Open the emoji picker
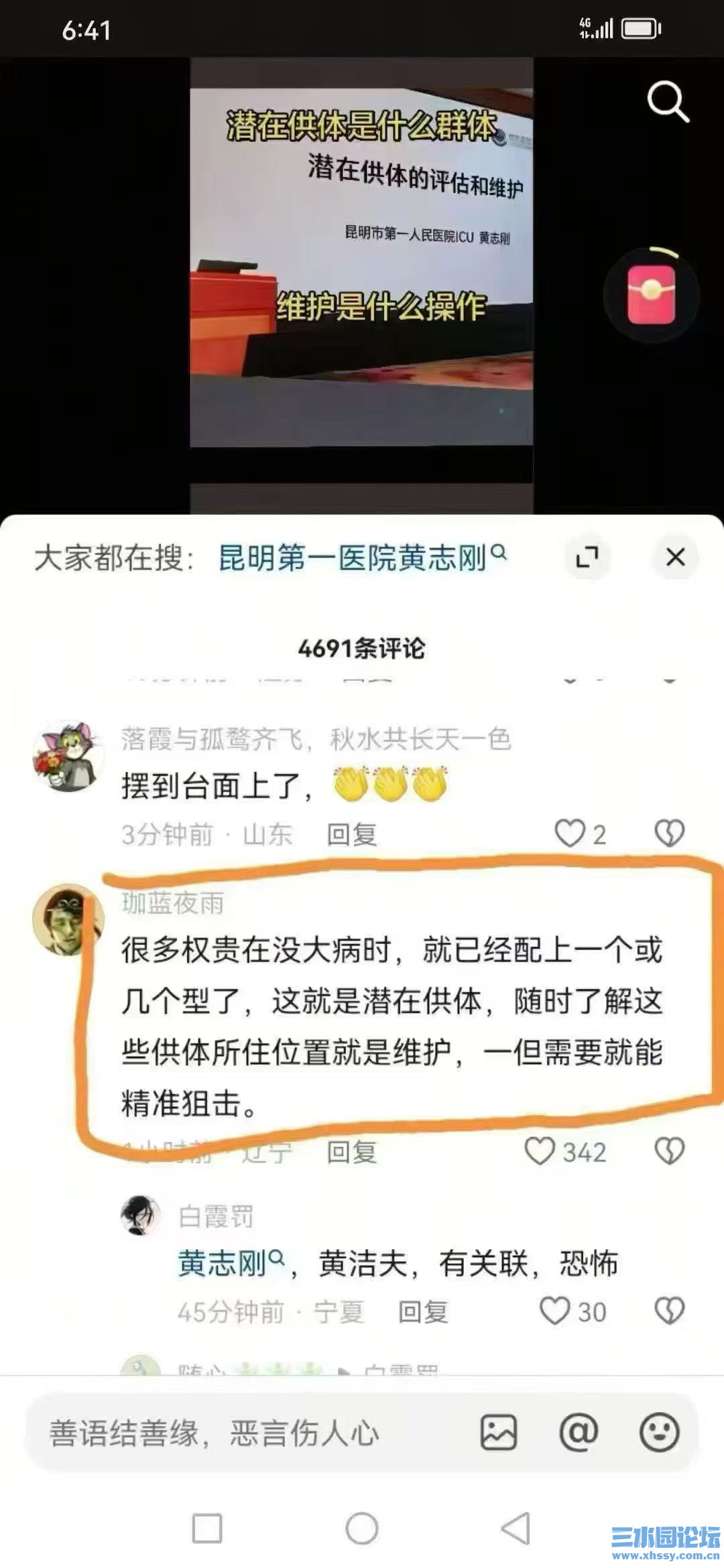 tap(660, 1433)
